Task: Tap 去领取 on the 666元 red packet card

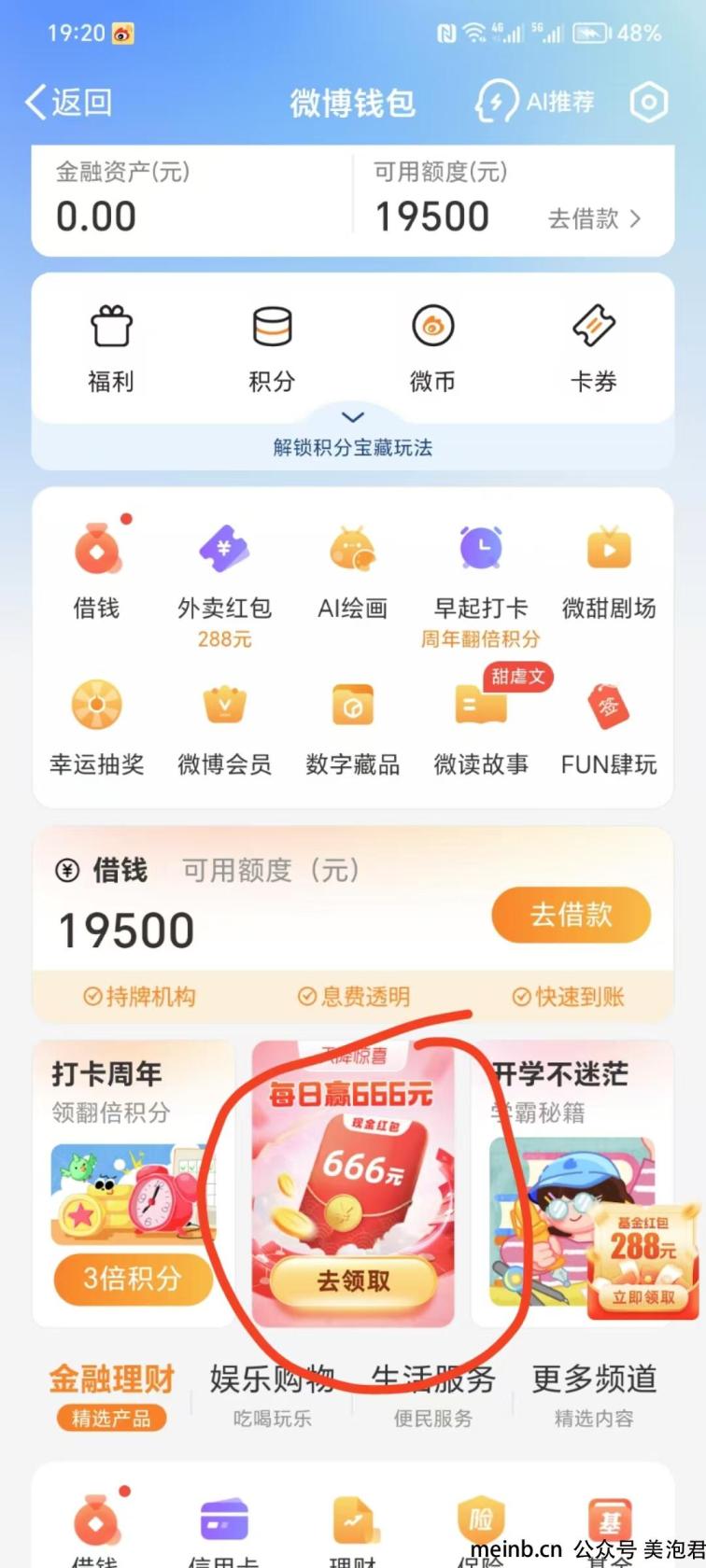Action: [353, 1281]
